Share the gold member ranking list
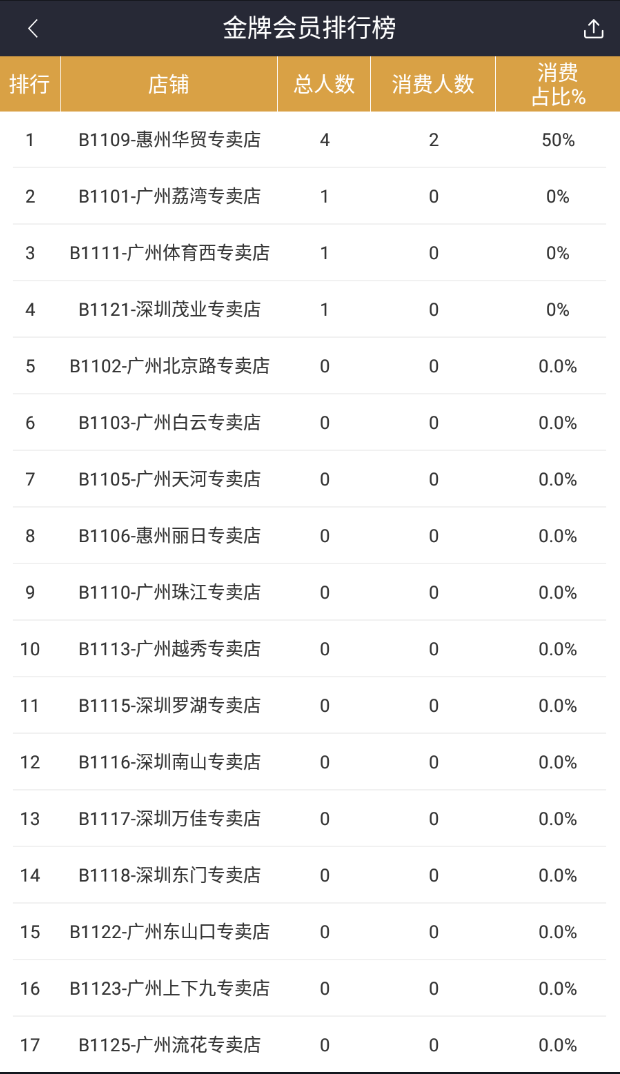Image resolution: width=620 pixels, height=1074 pixels. (x=593, y=28)
